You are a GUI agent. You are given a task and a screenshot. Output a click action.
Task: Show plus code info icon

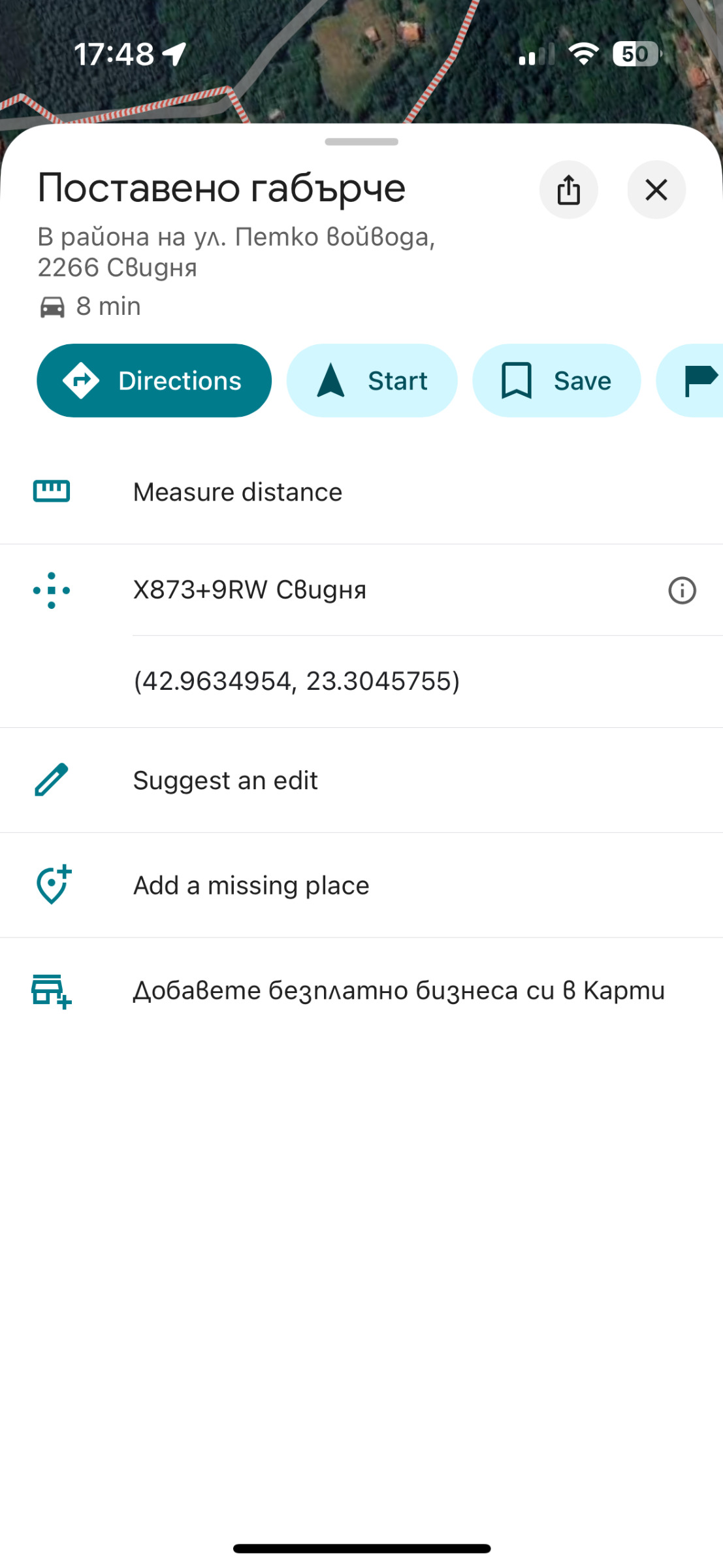(682, 591)
